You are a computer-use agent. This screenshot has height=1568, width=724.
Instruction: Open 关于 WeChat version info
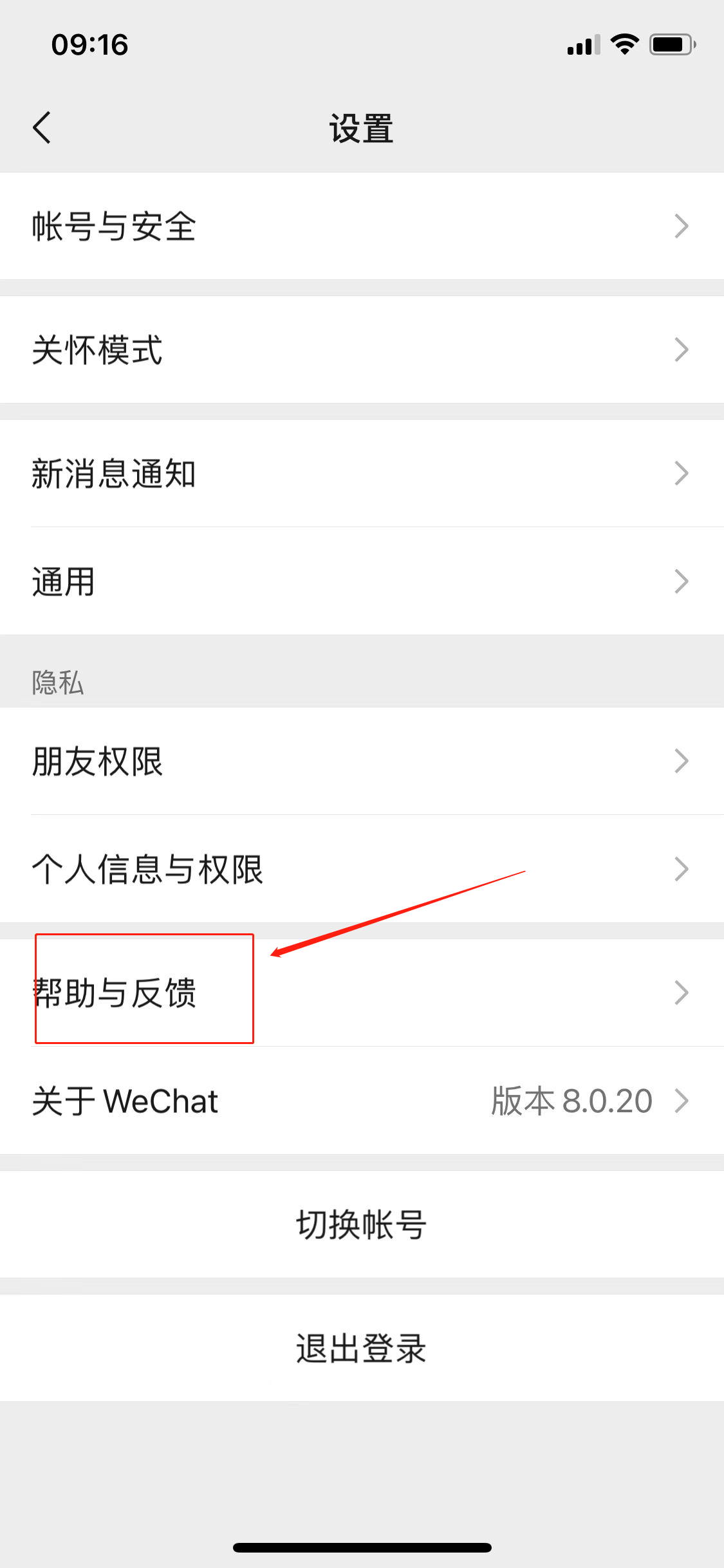click(360, 1101)
